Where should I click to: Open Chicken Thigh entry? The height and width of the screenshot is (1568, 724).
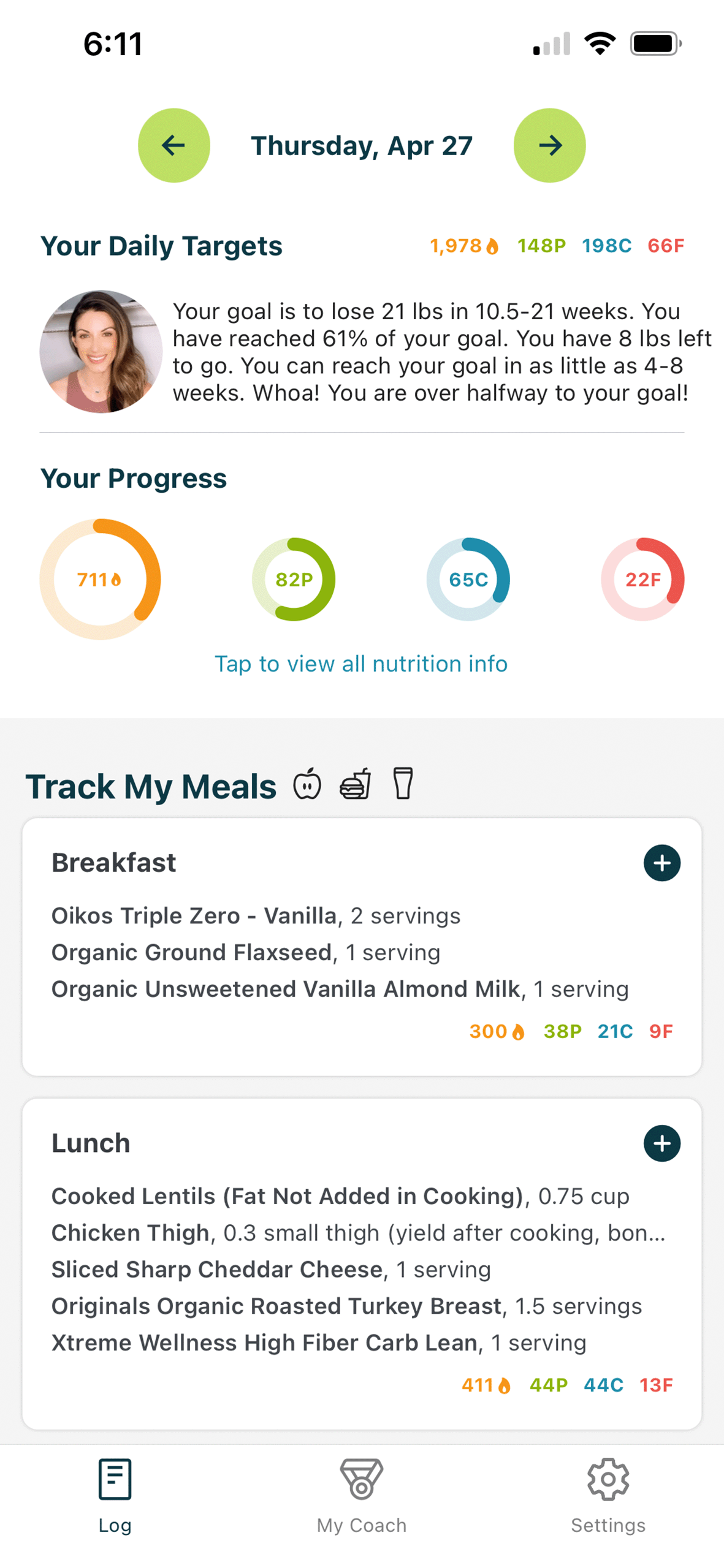[359, 1232]
